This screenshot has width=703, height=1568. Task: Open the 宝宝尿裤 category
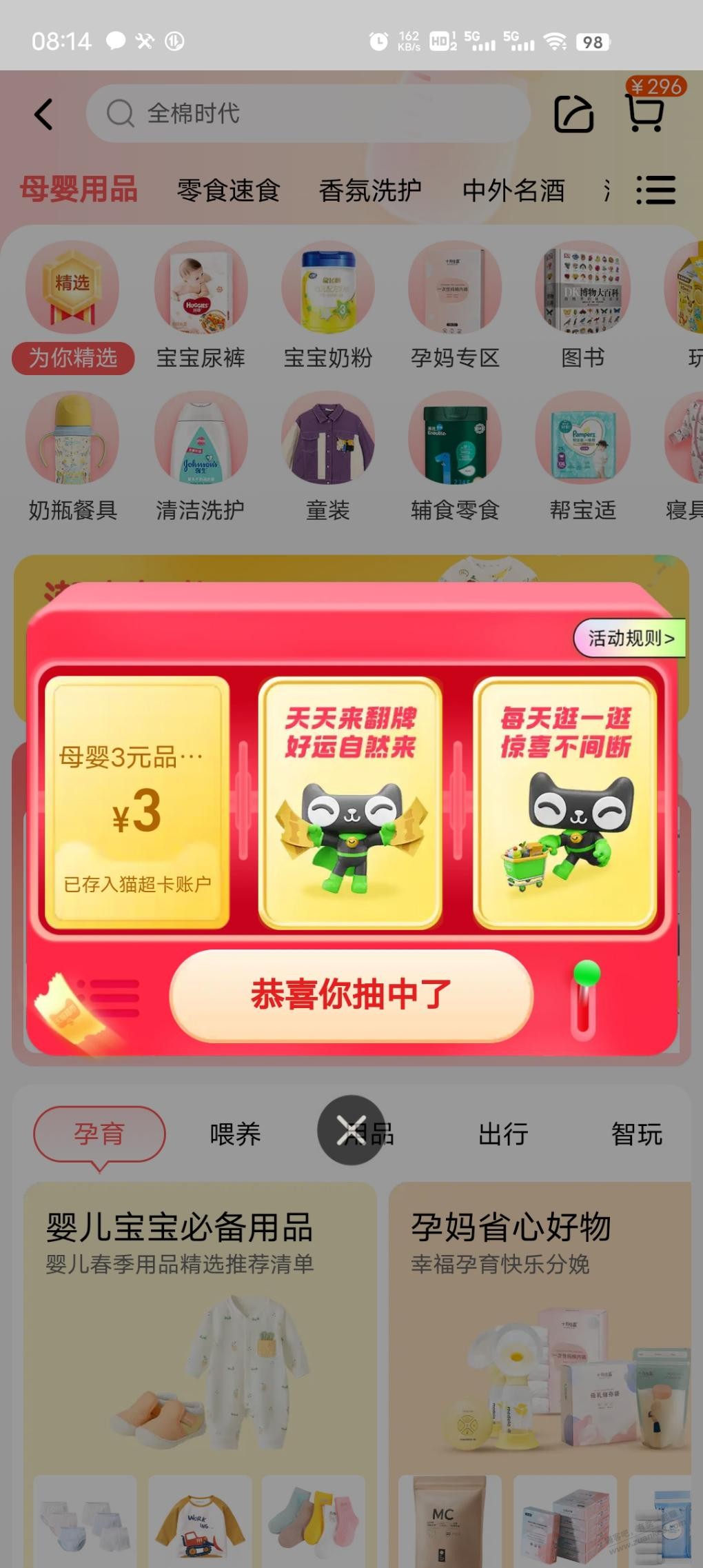(201, 307)
